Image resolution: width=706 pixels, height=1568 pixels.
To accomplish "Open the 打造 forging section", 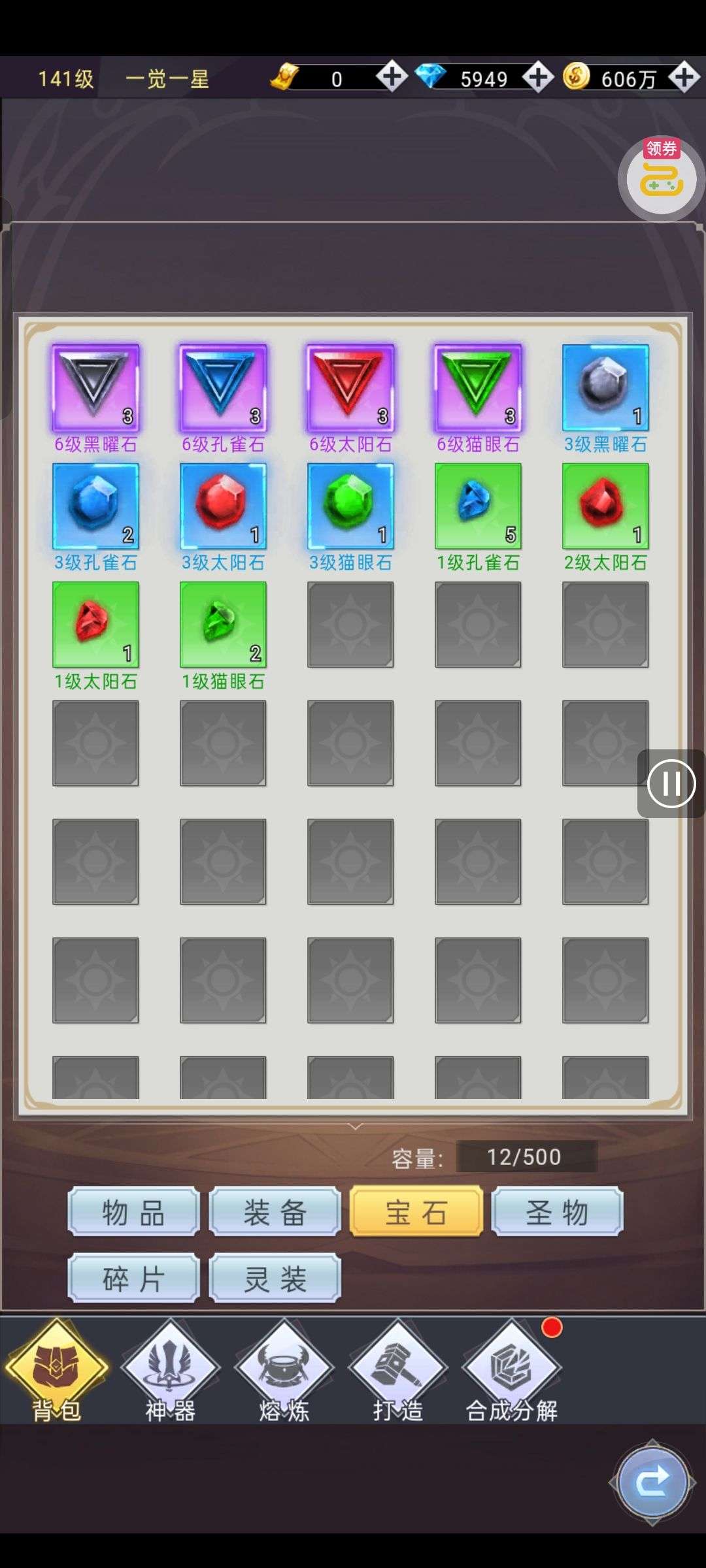I will (397, 1371).
